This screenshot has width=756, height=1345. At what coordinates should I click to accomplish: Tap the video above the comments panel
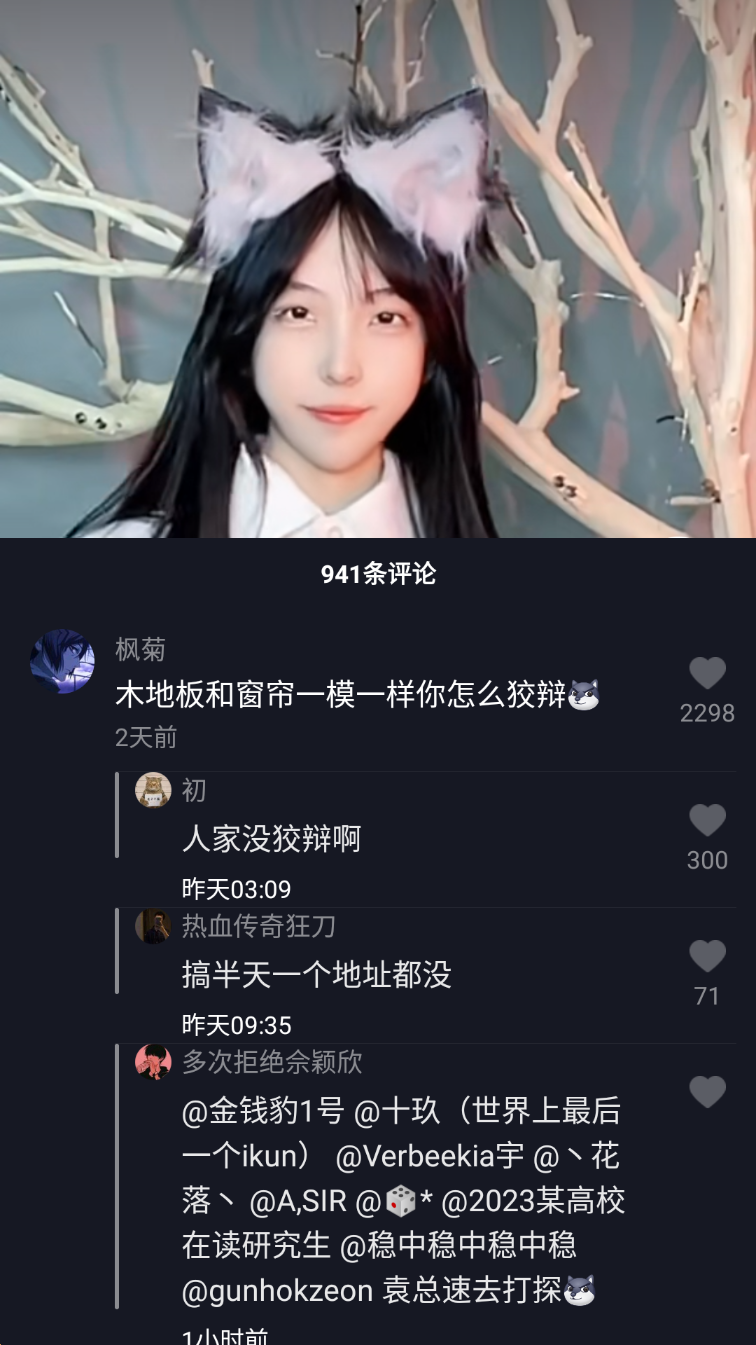pyautogui.click(x=378, y=269)
